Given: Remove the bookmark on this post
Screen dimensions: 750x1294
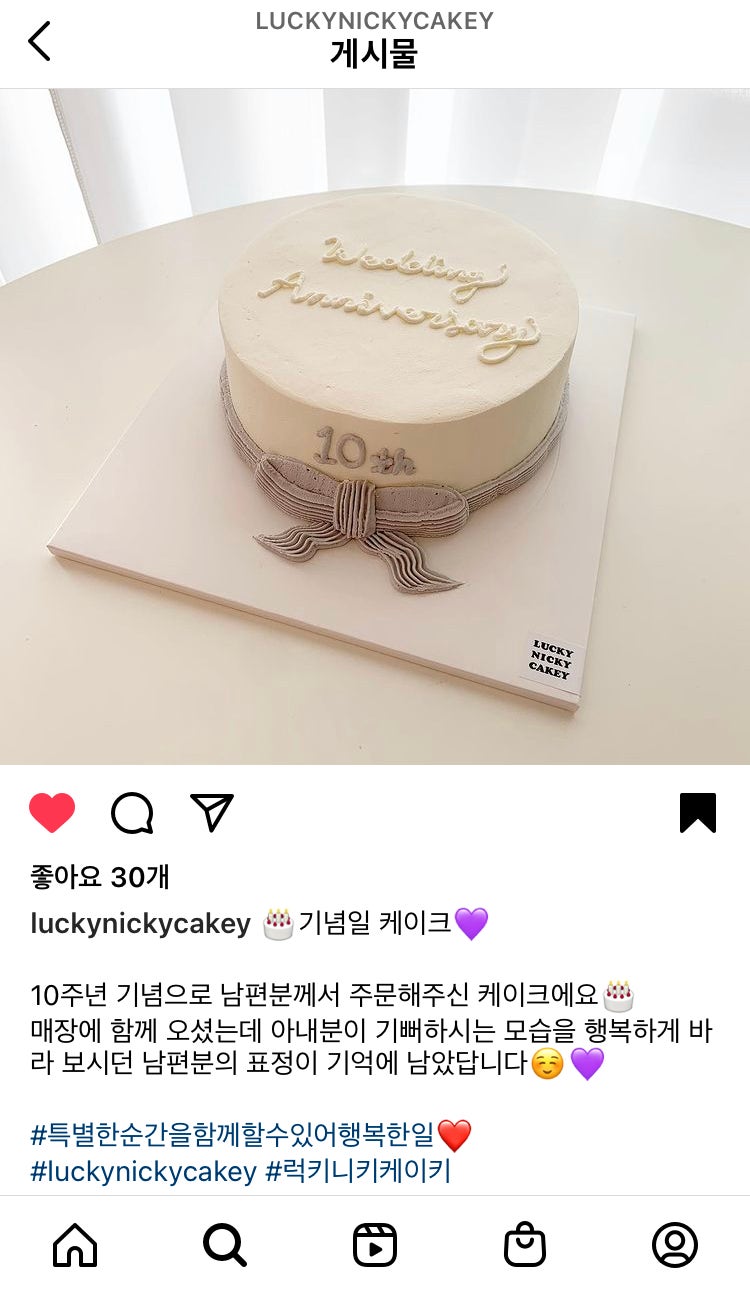Looking at the screenshot, I should [x=698, y=813].
